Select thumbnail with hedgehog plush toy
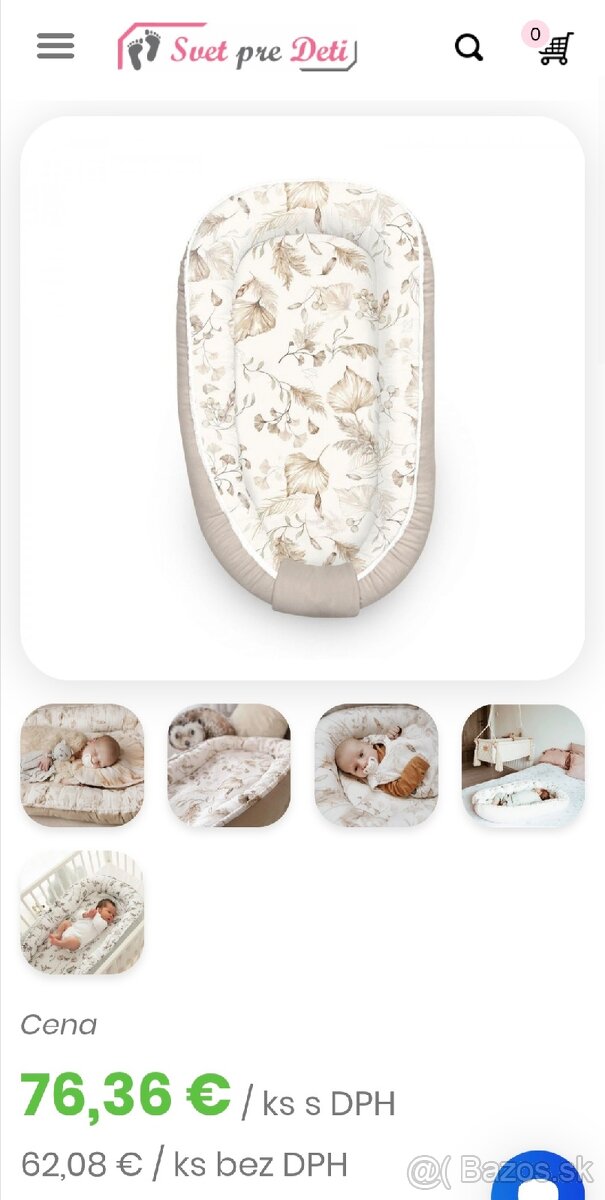Viewport: 605px width, 1200px height. coord(229,765)
